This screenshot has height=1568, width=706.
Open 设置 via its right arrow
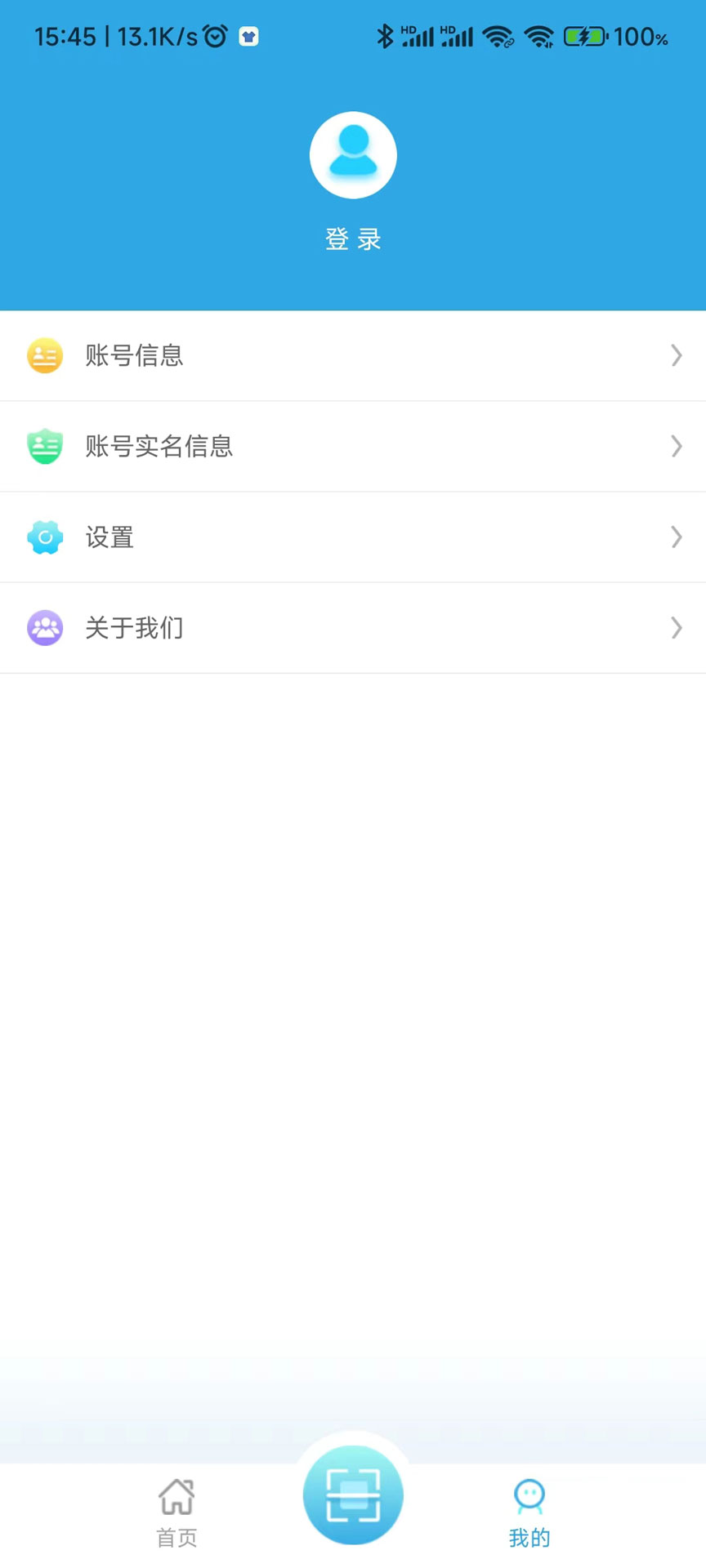(x=677, y=537)
